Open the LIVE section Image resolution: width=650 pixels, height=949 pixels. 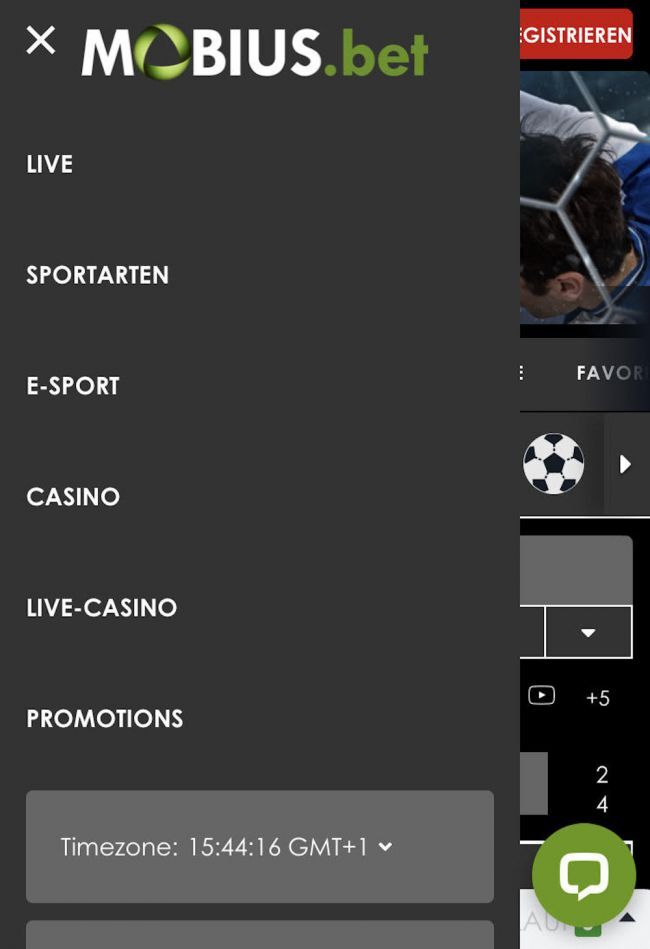pos(50,164)
